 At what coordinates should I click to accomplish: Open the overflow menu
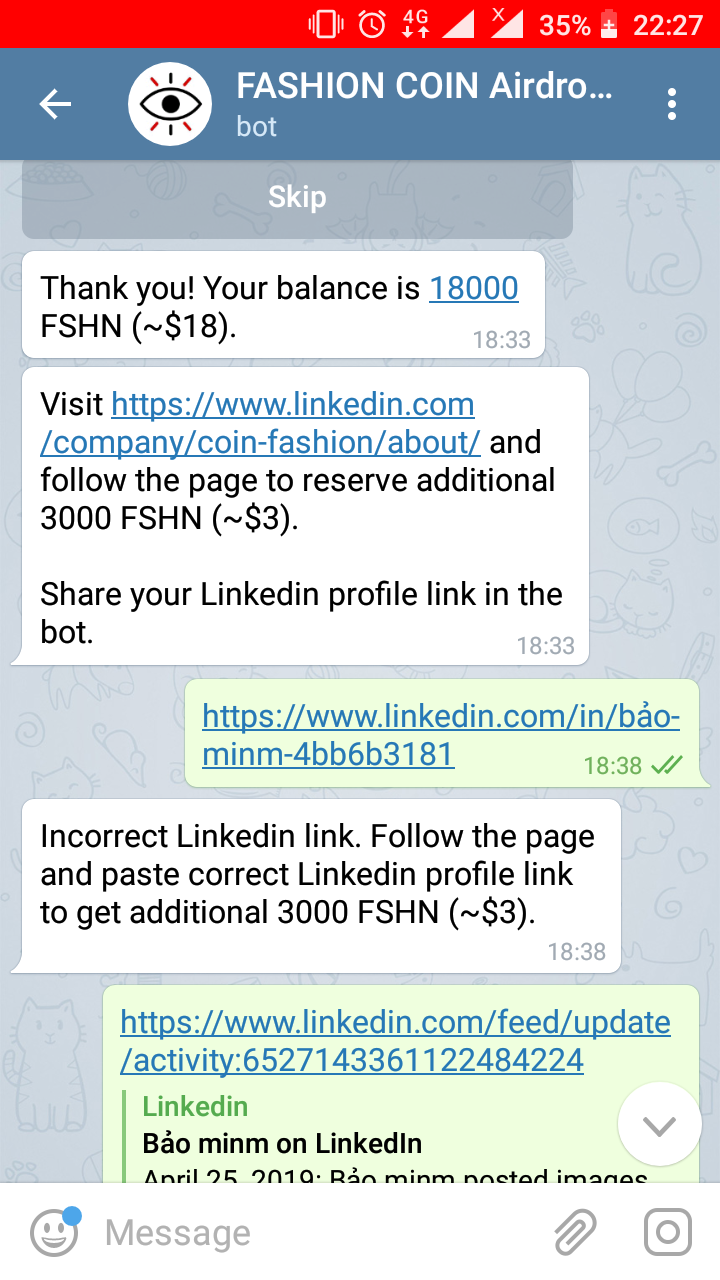coord(671,104)
